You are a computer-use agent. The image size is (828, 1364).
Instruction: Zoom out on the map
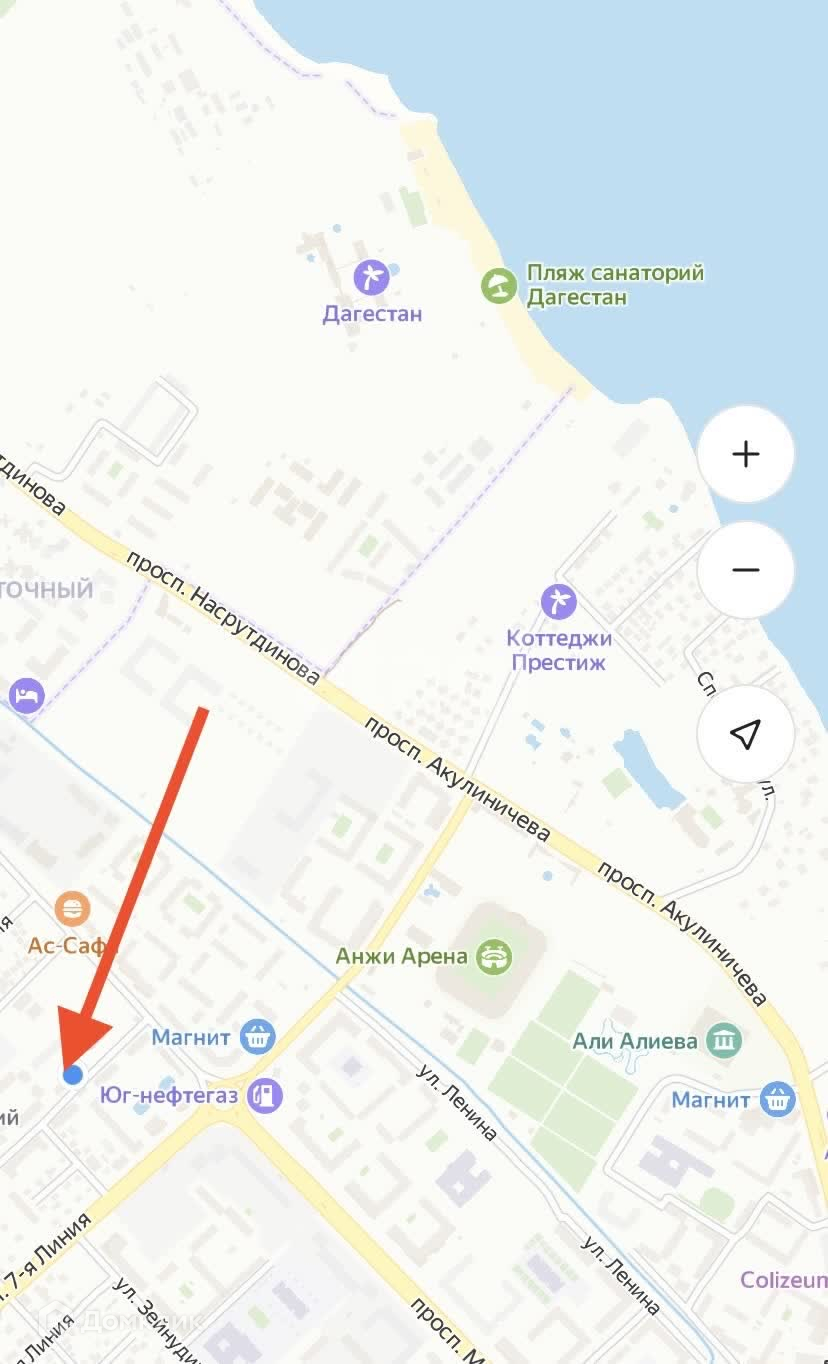click(745, 570)
